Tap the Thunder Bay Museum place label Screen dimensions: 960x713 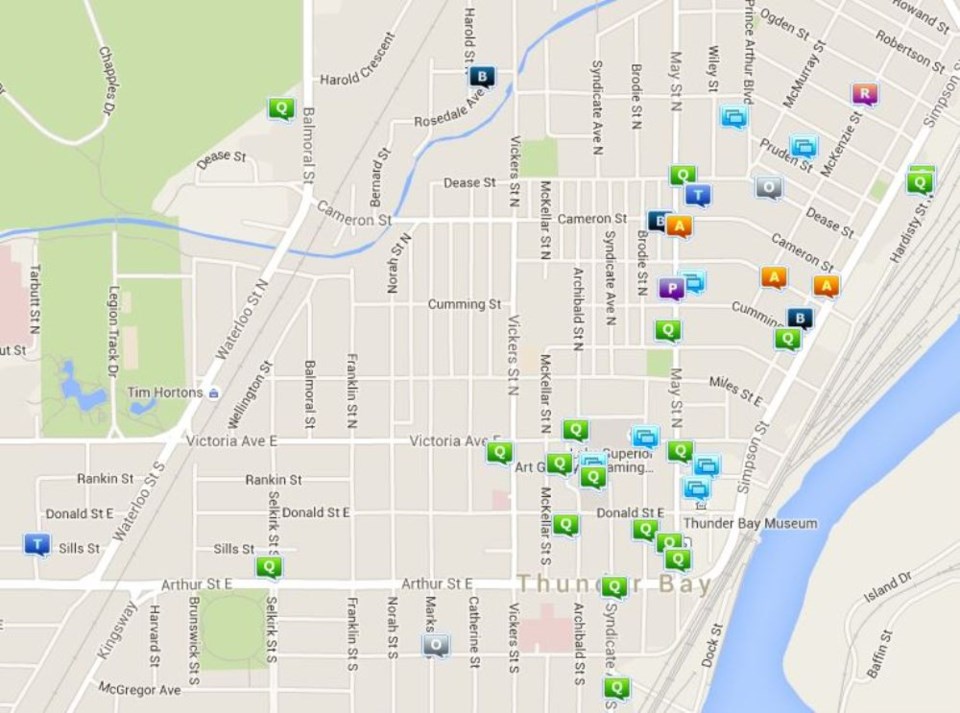(750, 523)
